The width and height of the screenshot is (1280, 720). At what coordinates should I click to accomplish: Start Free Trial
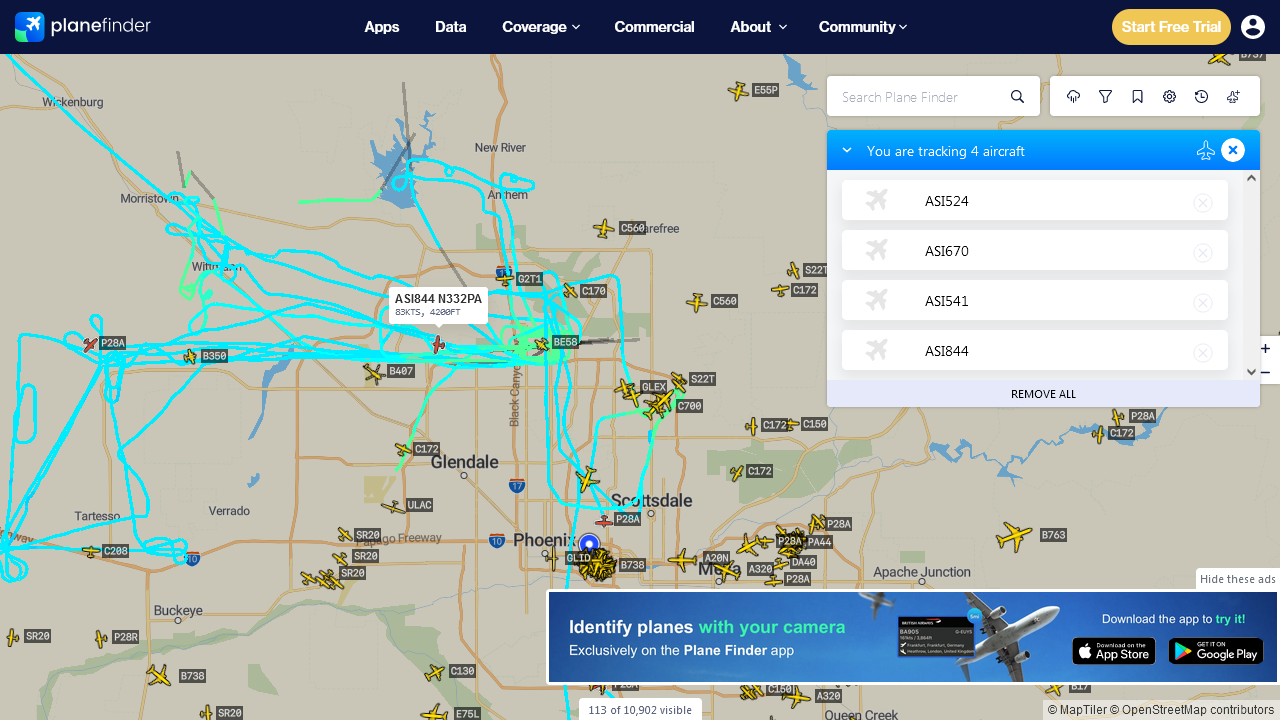coord(1171,27)
